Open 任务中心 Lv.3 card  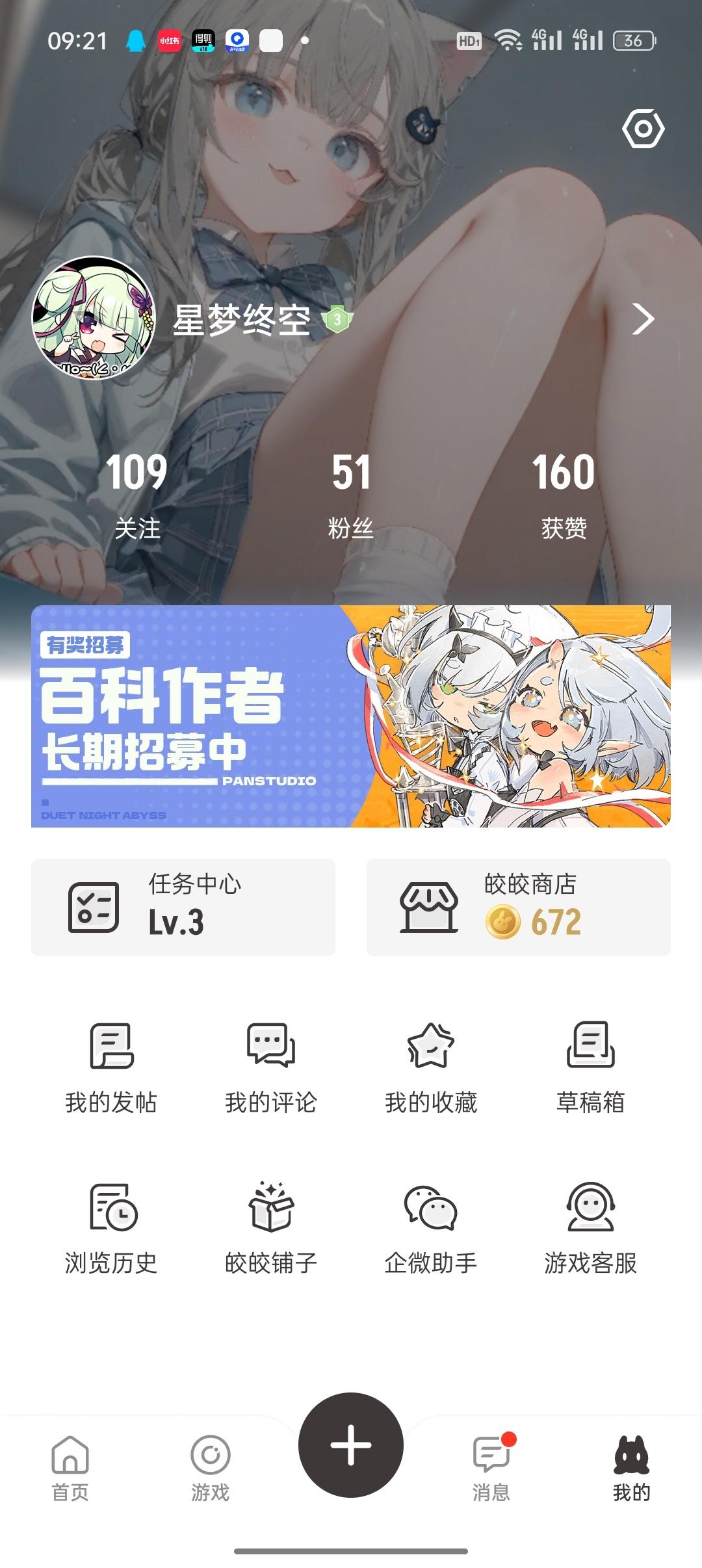click(x=183, y=907)
